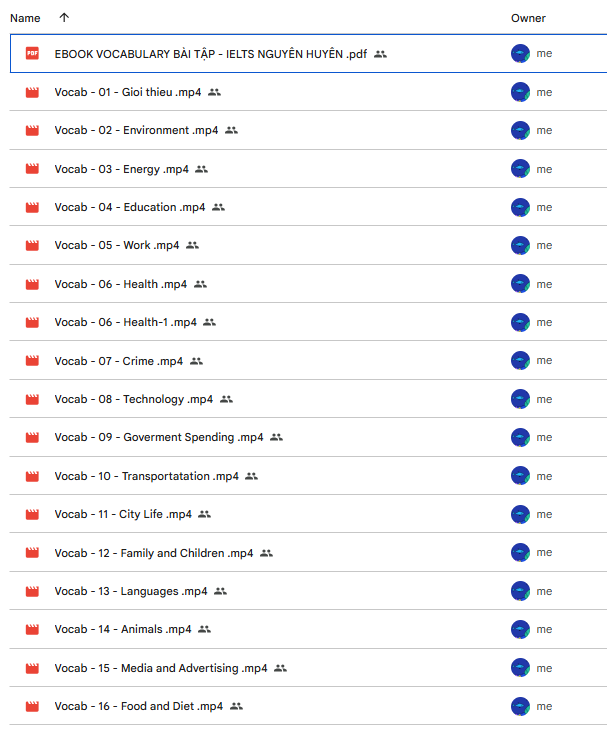Image resolution: width=607 pixels, height=749 pixels.
Task: Open Vocab - 02 - Environment video
Action: tap(135, 130)
